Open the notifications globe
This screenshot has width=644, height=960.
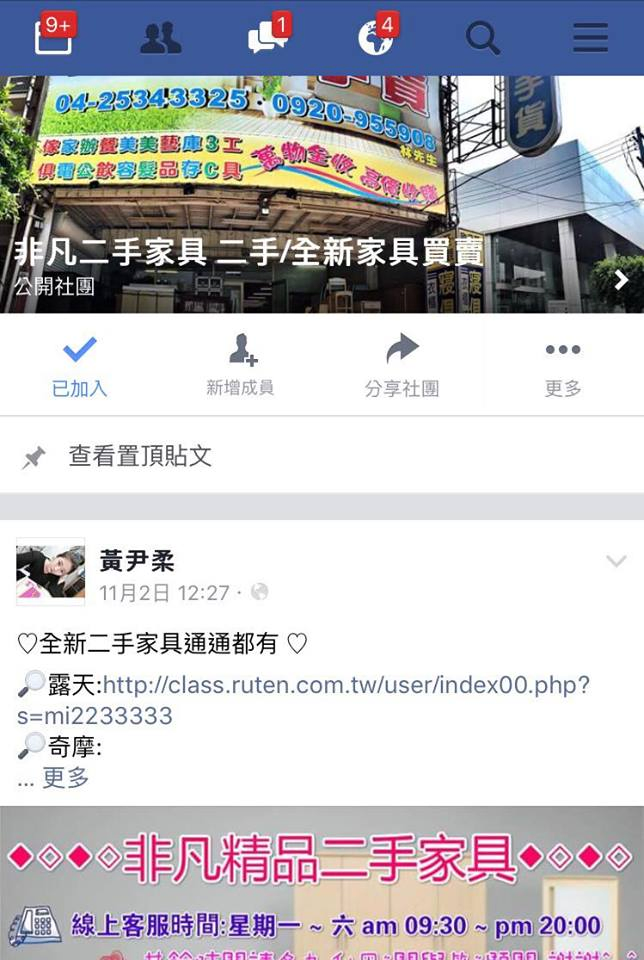click(376, 38)
